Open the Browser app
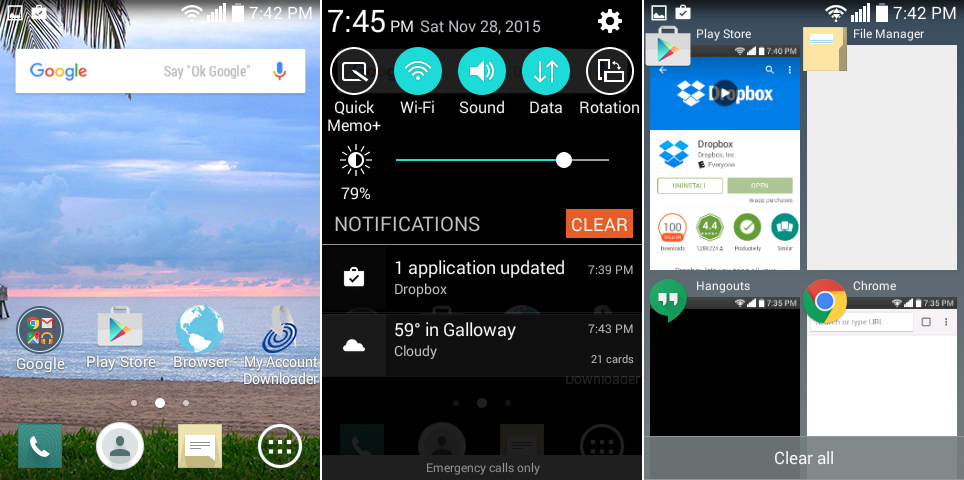This screenshot has width=964, height=480. [200, 331]
